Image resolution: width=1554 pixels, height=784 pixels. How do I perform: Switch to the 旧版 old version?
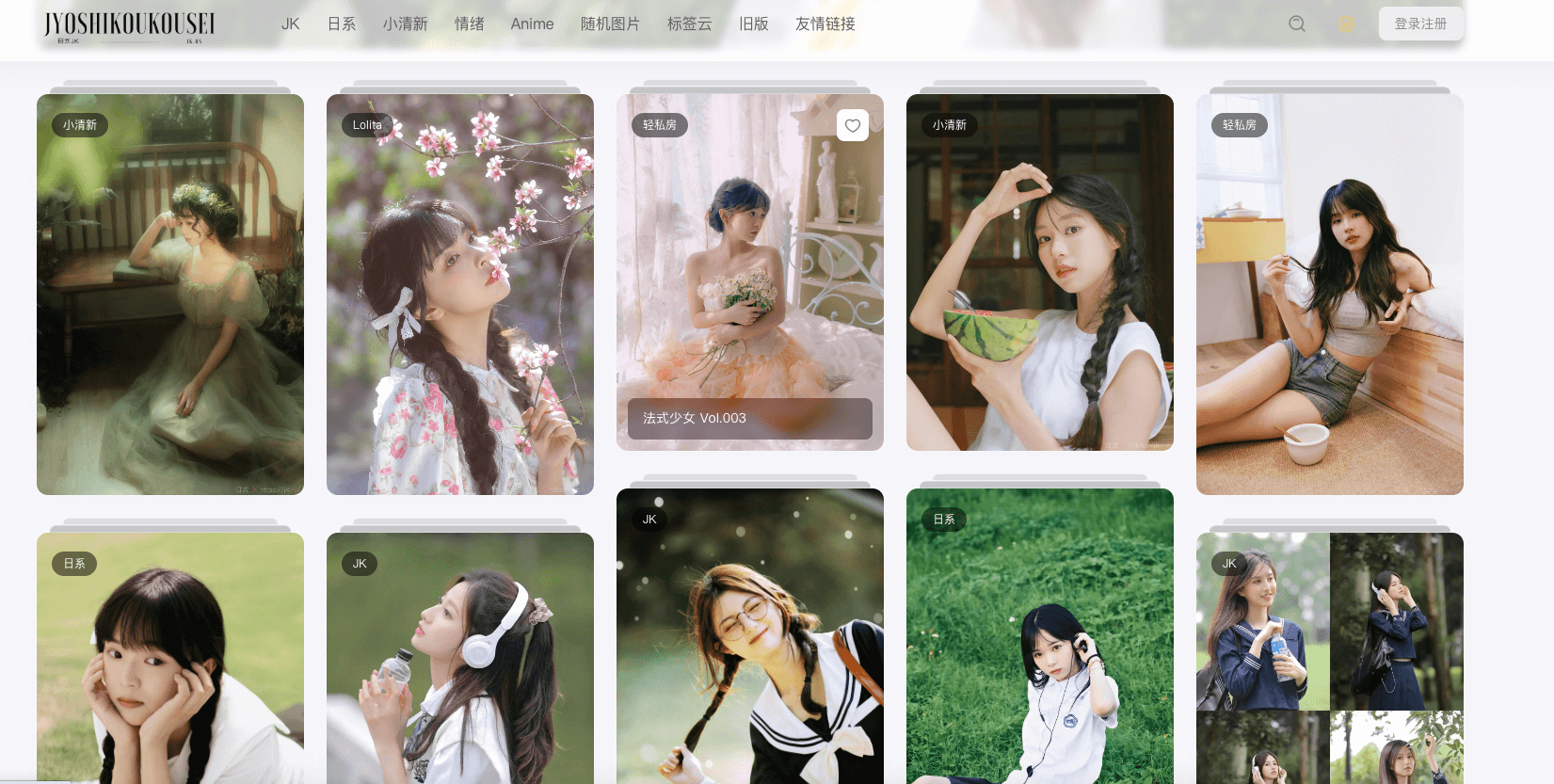click(753, 24)
